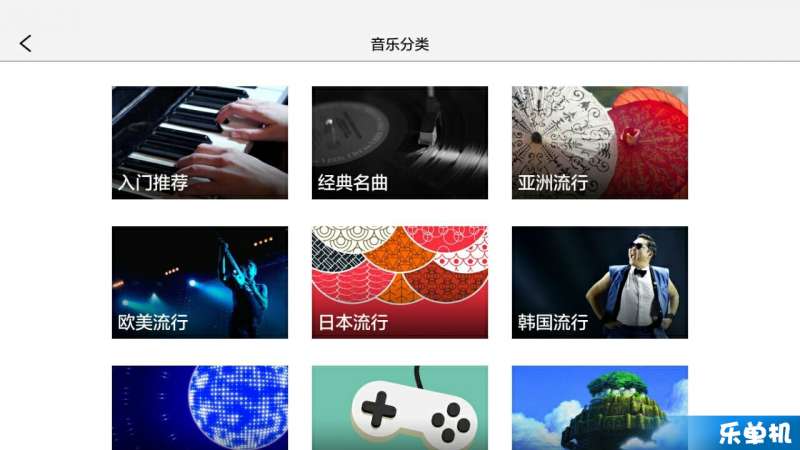Go back from 音乐分类
Image resolution: width=800 pixels, height=450 pixels.
coord(26,43)
